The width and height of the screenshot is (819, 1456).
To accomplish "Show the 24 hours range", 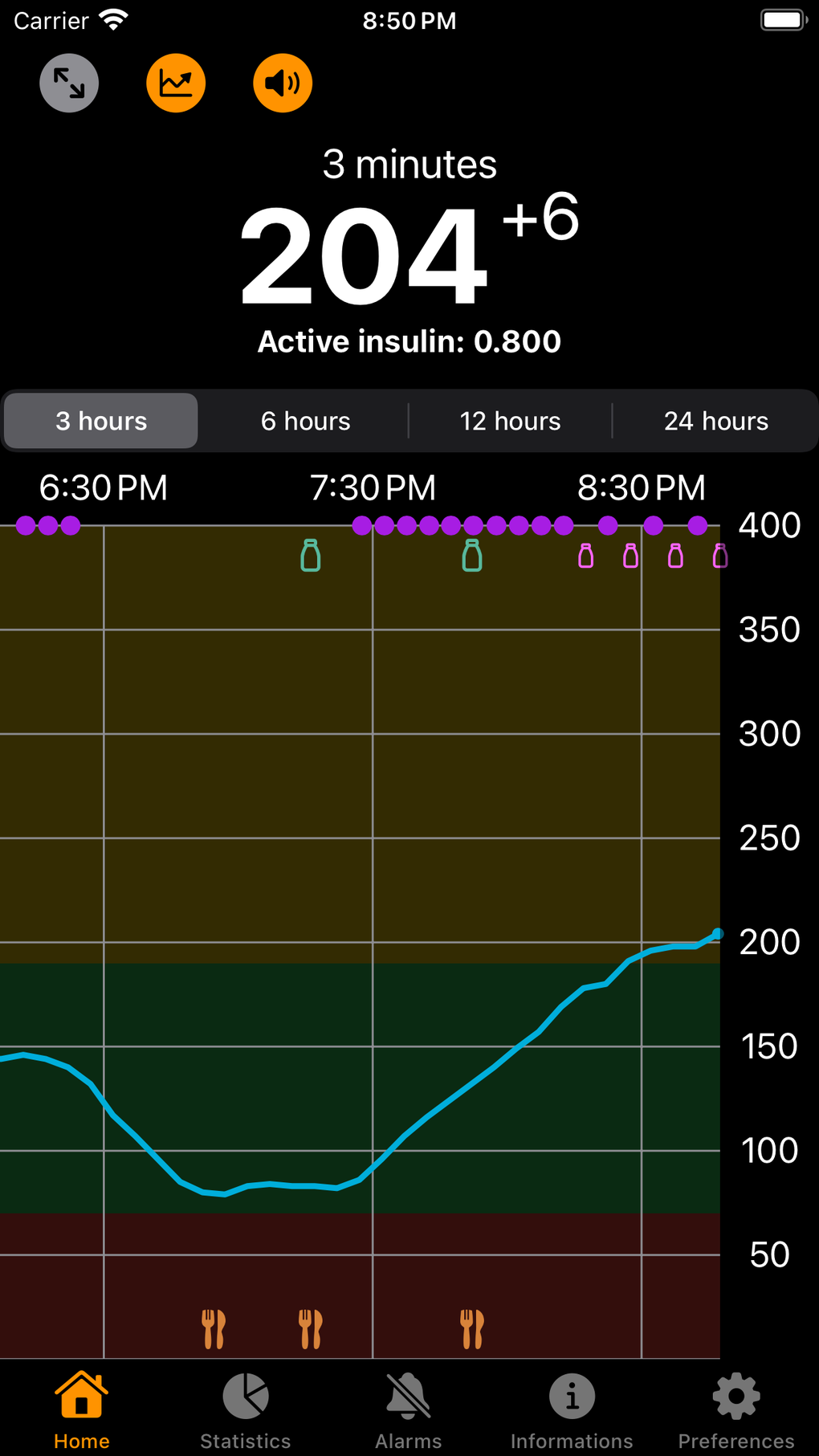I will [715, 421].
